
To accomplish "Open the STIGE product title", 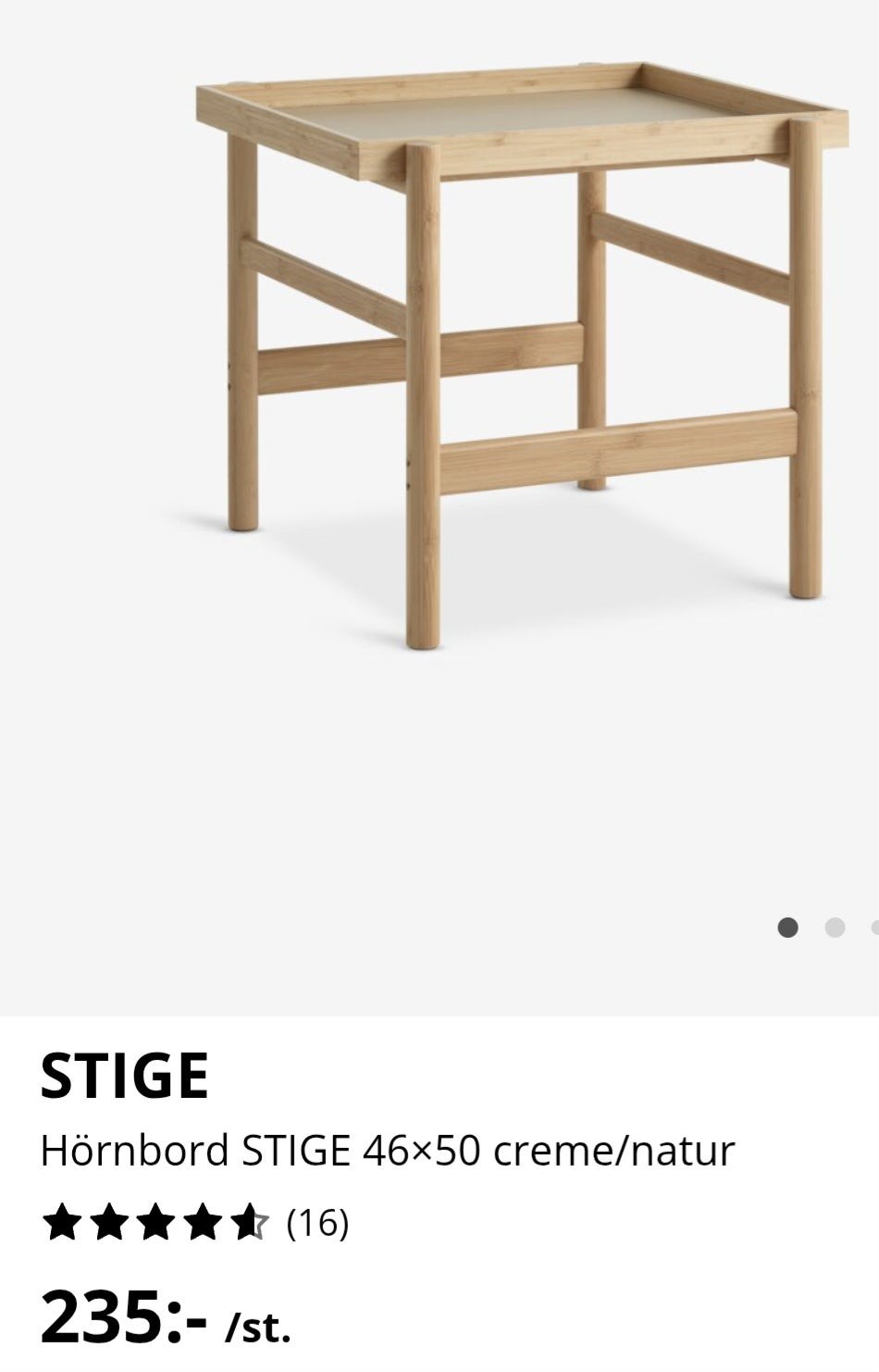I will (124, 1074).
